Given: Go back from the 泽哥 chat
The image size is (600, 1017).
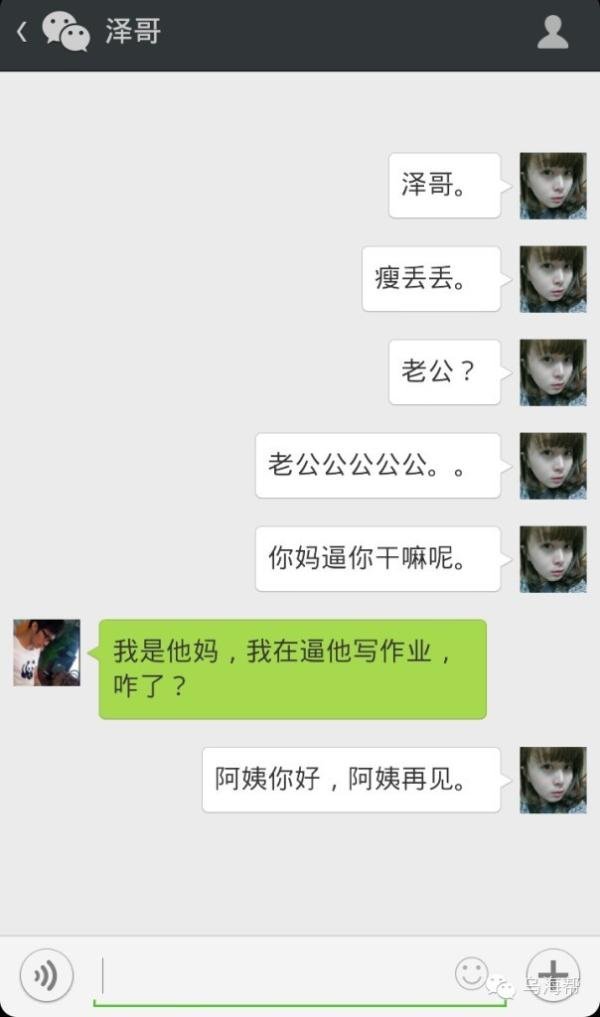Looking at the screenshot, I should pos(22,32).
